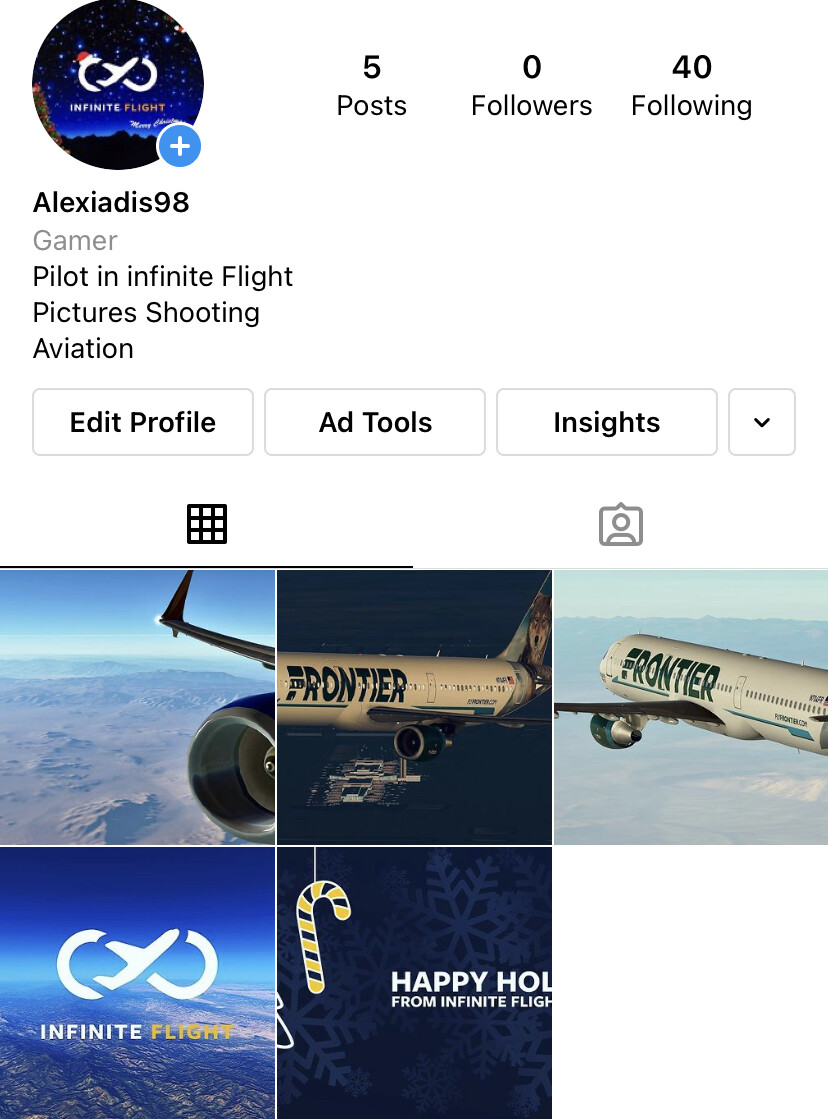Open the Infinite Flight logo post
Image resolution: width=828 pixels, height=1119 pixels.
point(137,983)
